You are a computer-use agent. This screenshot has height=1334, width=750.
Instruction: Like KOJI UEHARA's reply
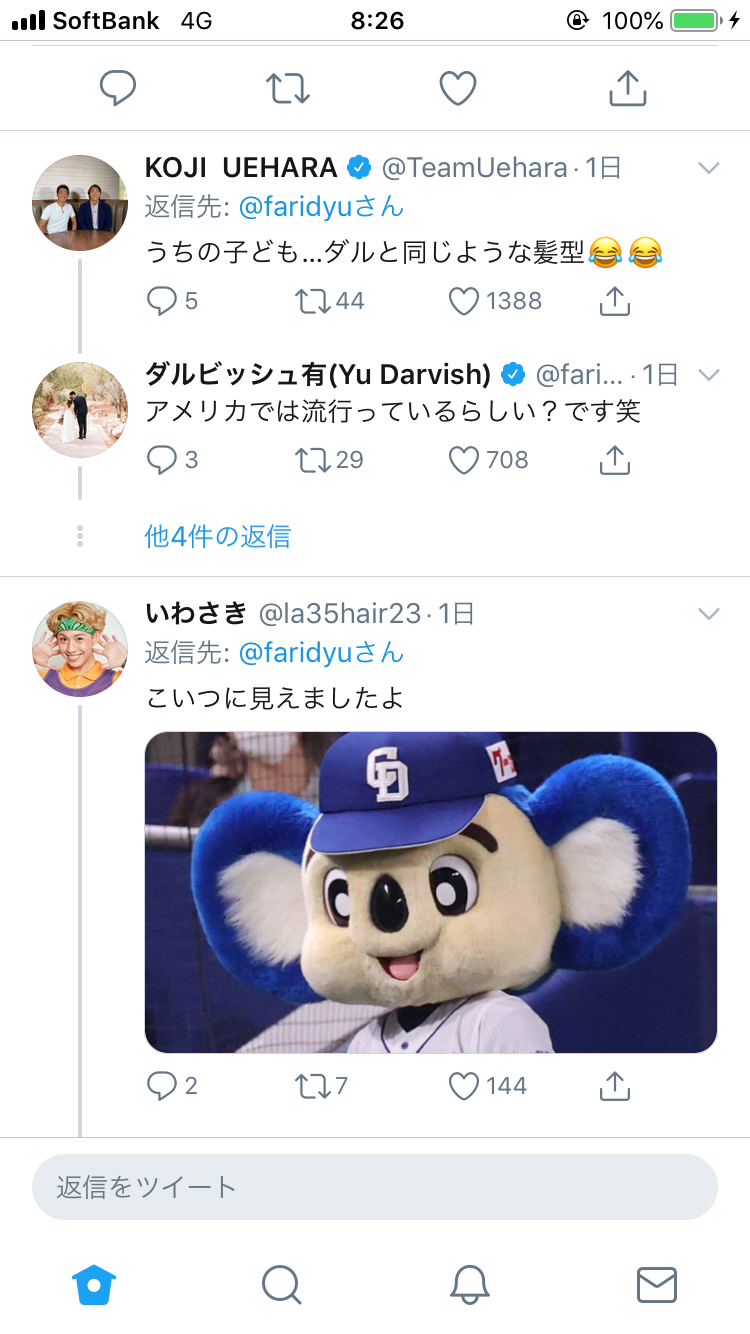(464, 301)
